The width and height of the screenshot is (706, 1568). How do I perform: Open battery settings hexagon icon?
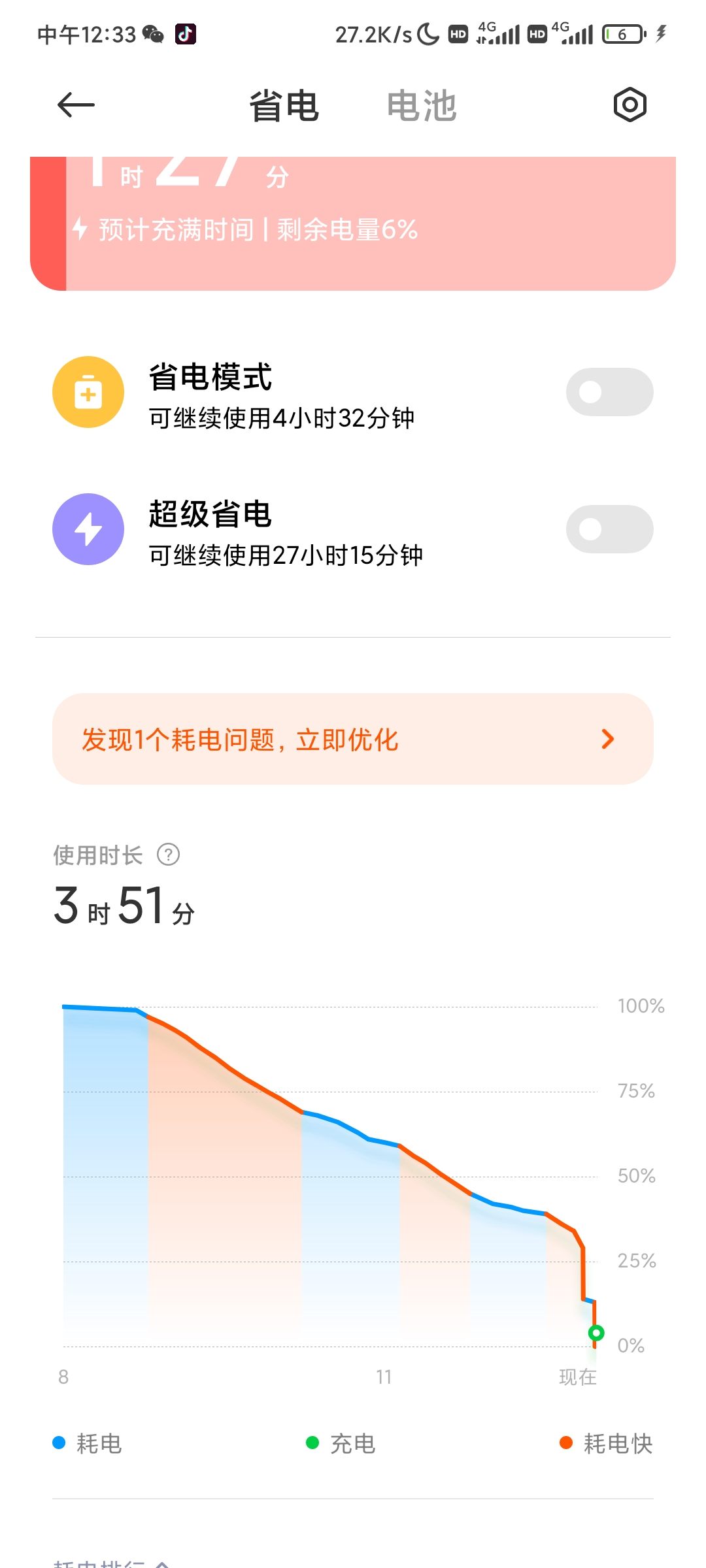pos(630,105)
